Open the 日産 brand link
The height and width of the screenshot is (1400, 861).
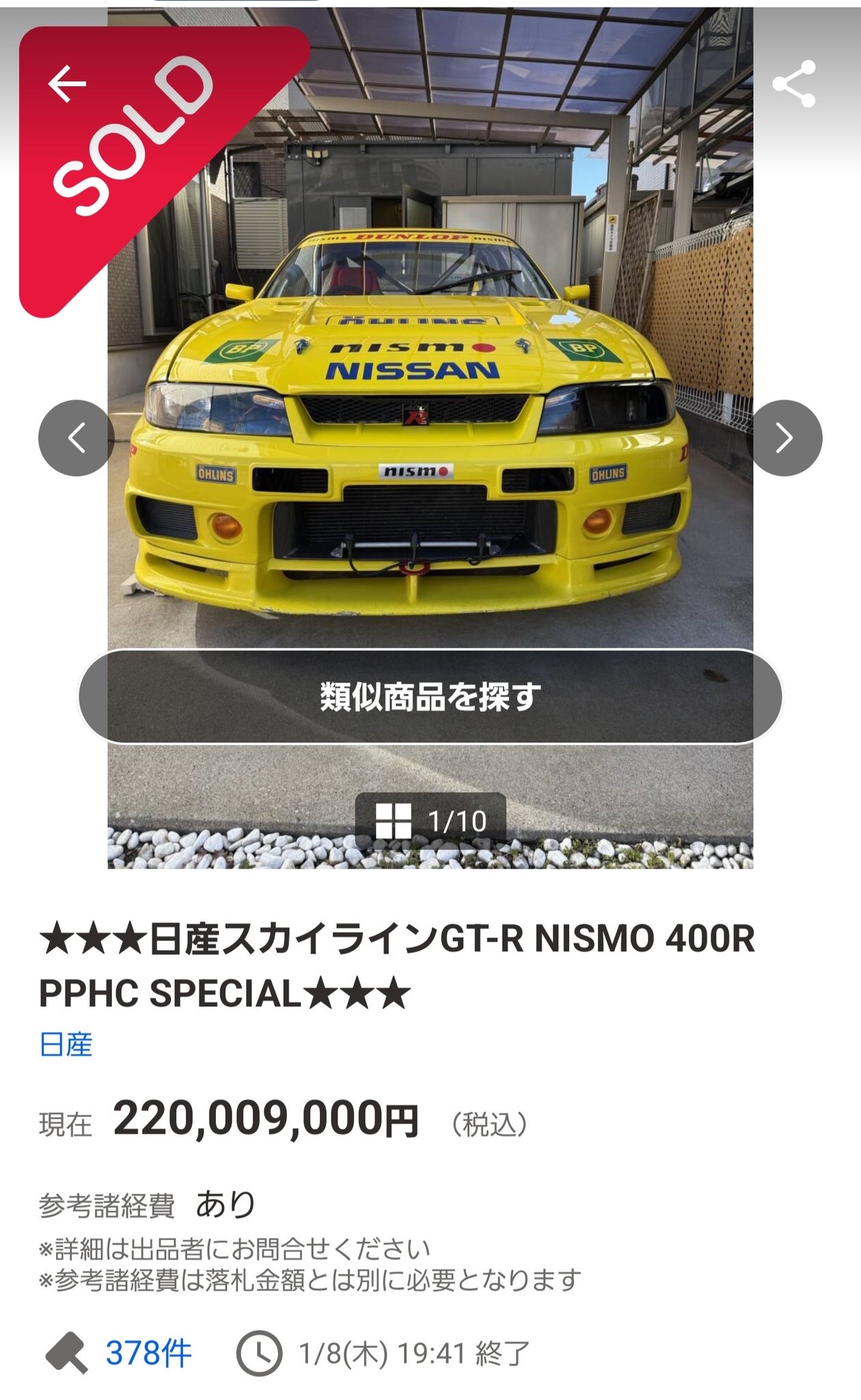tap(66, 1045)
